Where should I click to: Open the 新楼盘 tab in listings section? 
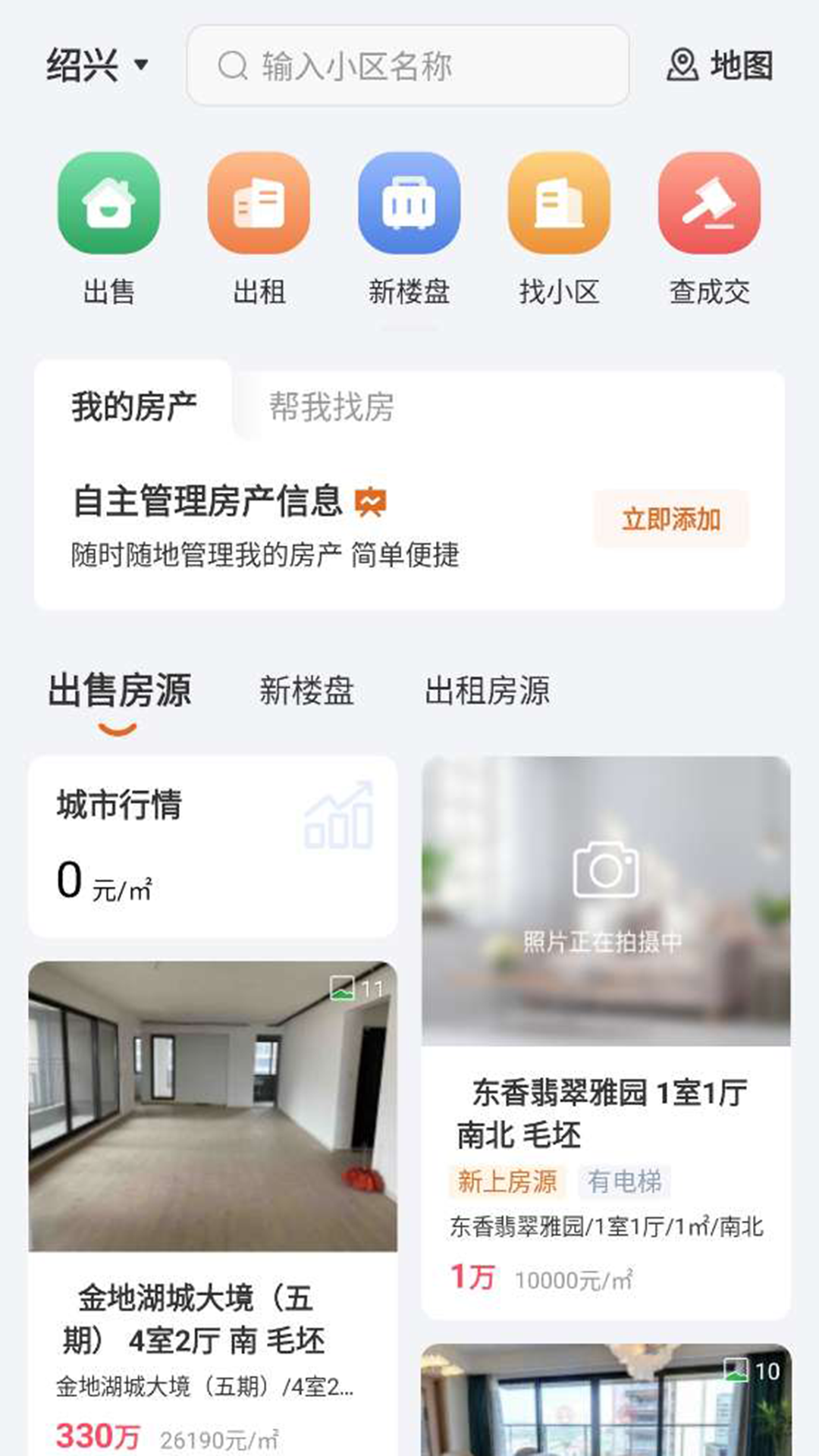point(306,692)
